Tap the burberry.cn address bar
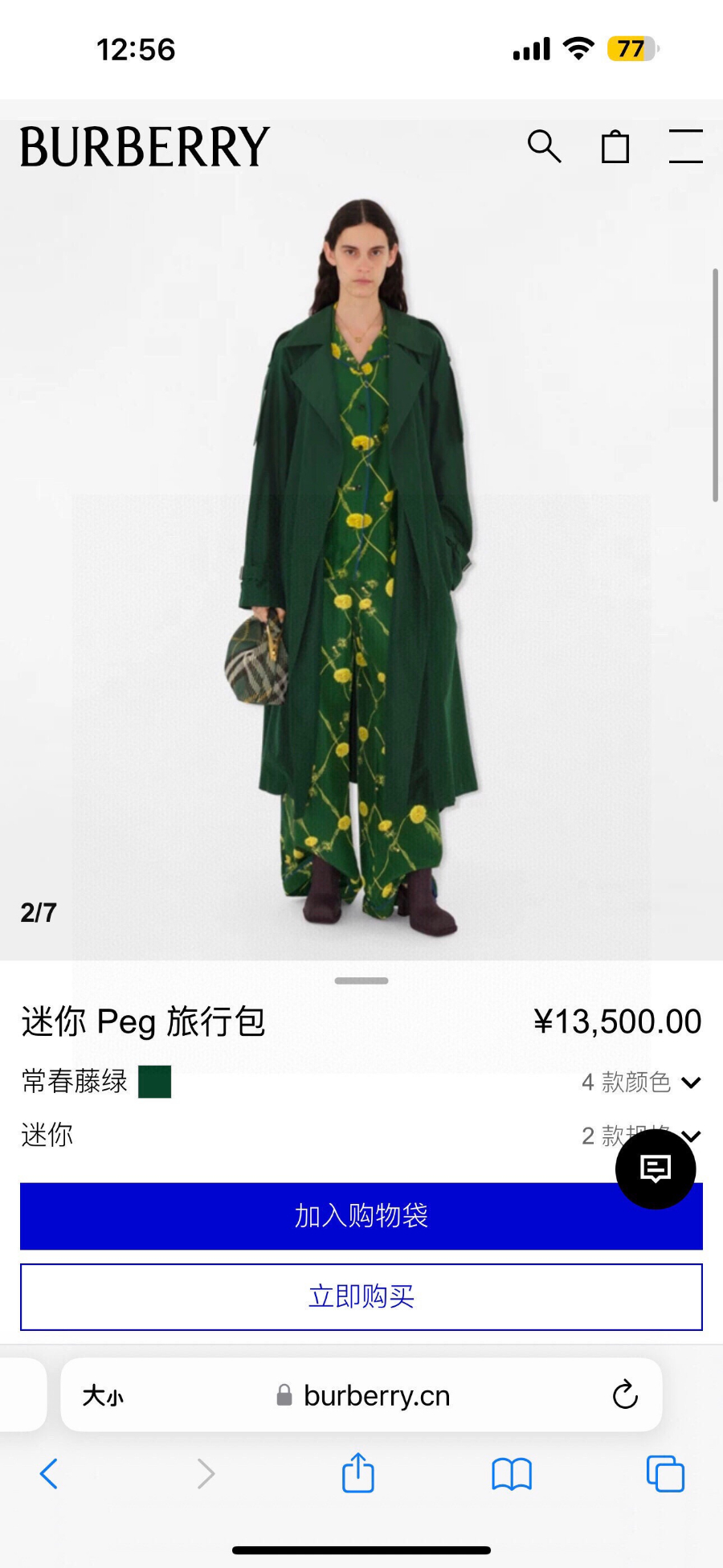The width and height of the screenshot is (723, 1568). pos(376,1396)
